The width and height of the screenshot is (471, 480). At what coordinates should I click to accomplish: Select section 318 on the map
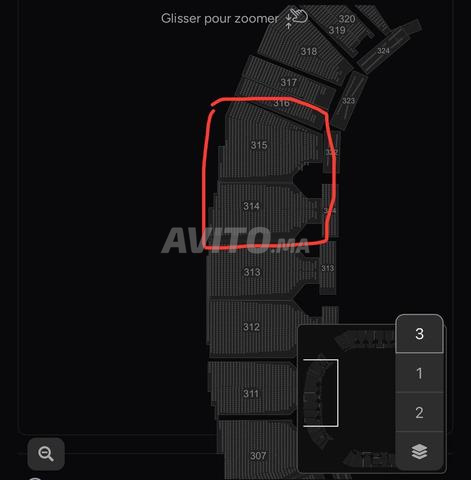309,51
